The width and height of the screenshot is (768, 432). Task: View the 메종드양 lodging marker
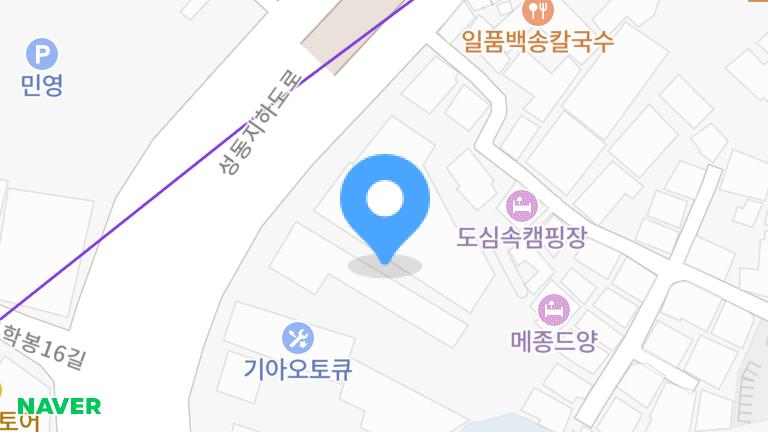coord(553,309)
